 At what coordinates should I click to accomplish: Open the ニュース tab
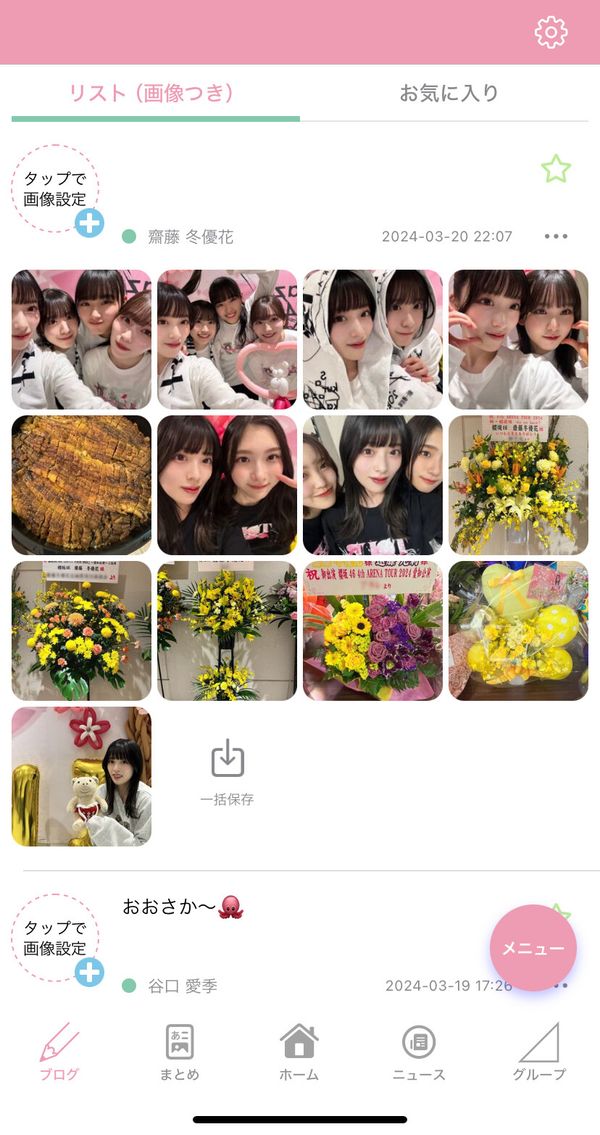[x=419, y=1052]
